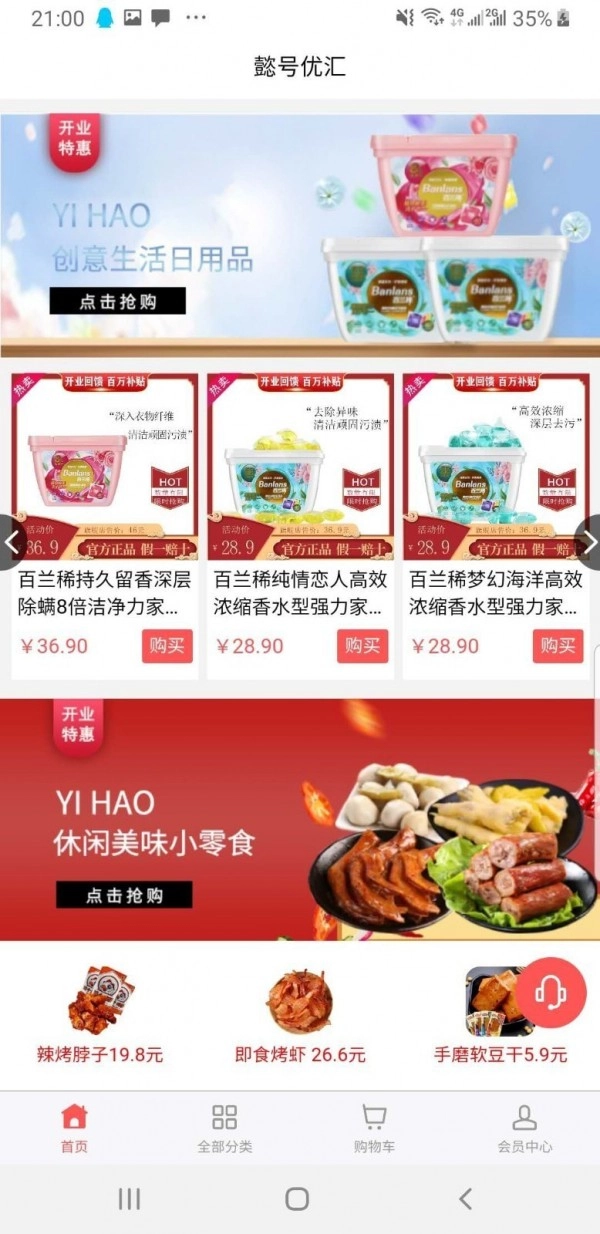Show next products with the right arrow
Screen dimensions: 600x1234
[589, 542]
